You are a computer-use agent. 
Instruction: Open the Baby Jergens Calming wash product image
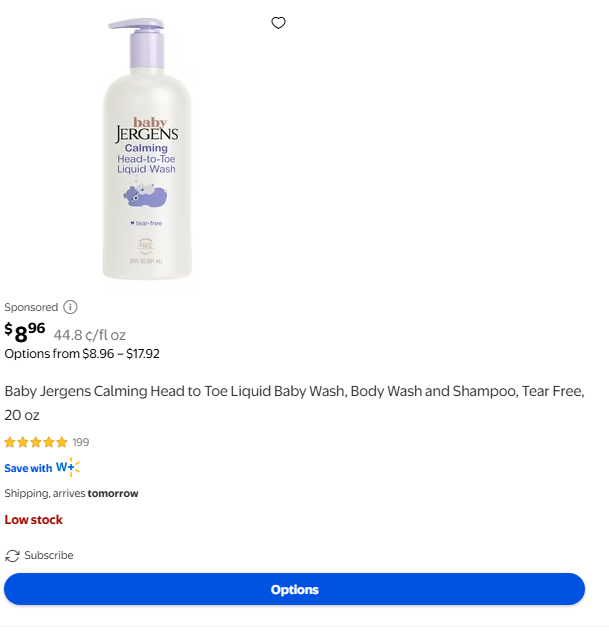(147, 150)
